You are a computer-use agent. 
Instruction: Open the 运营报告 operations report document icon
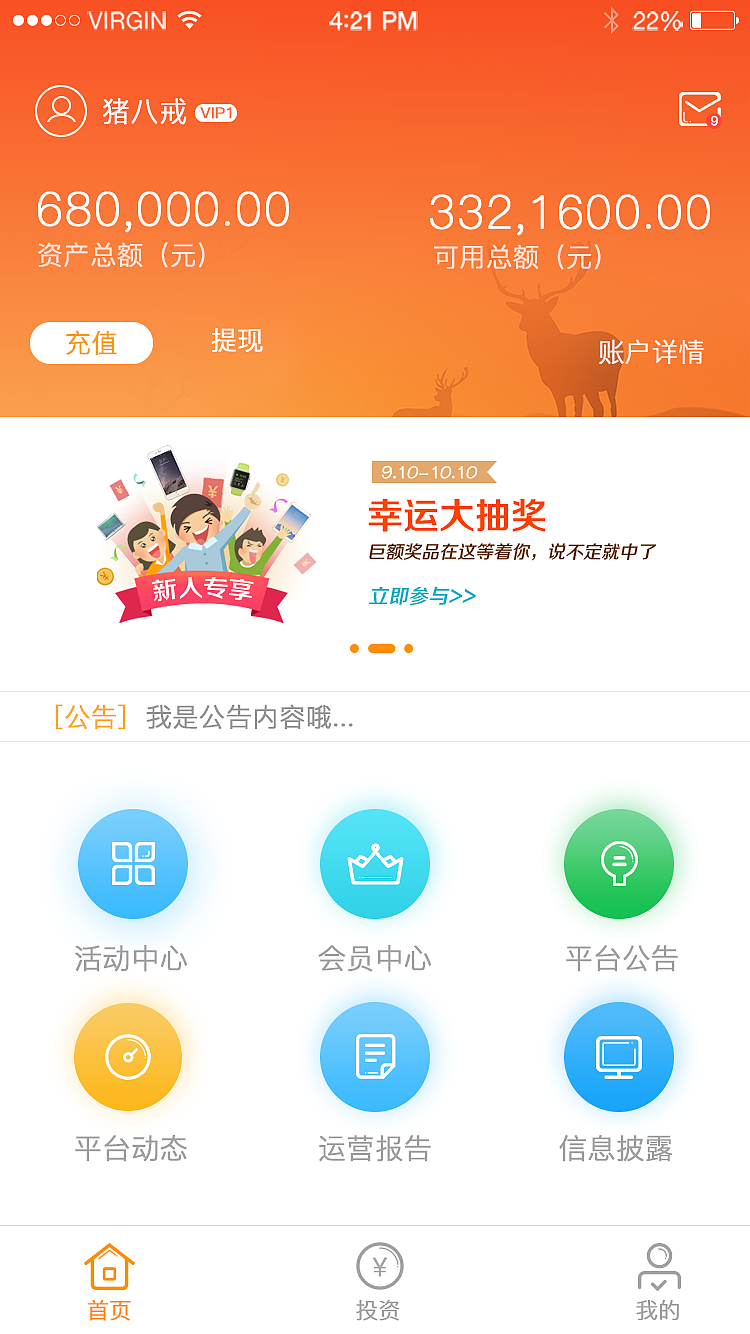pos(374,1056)
